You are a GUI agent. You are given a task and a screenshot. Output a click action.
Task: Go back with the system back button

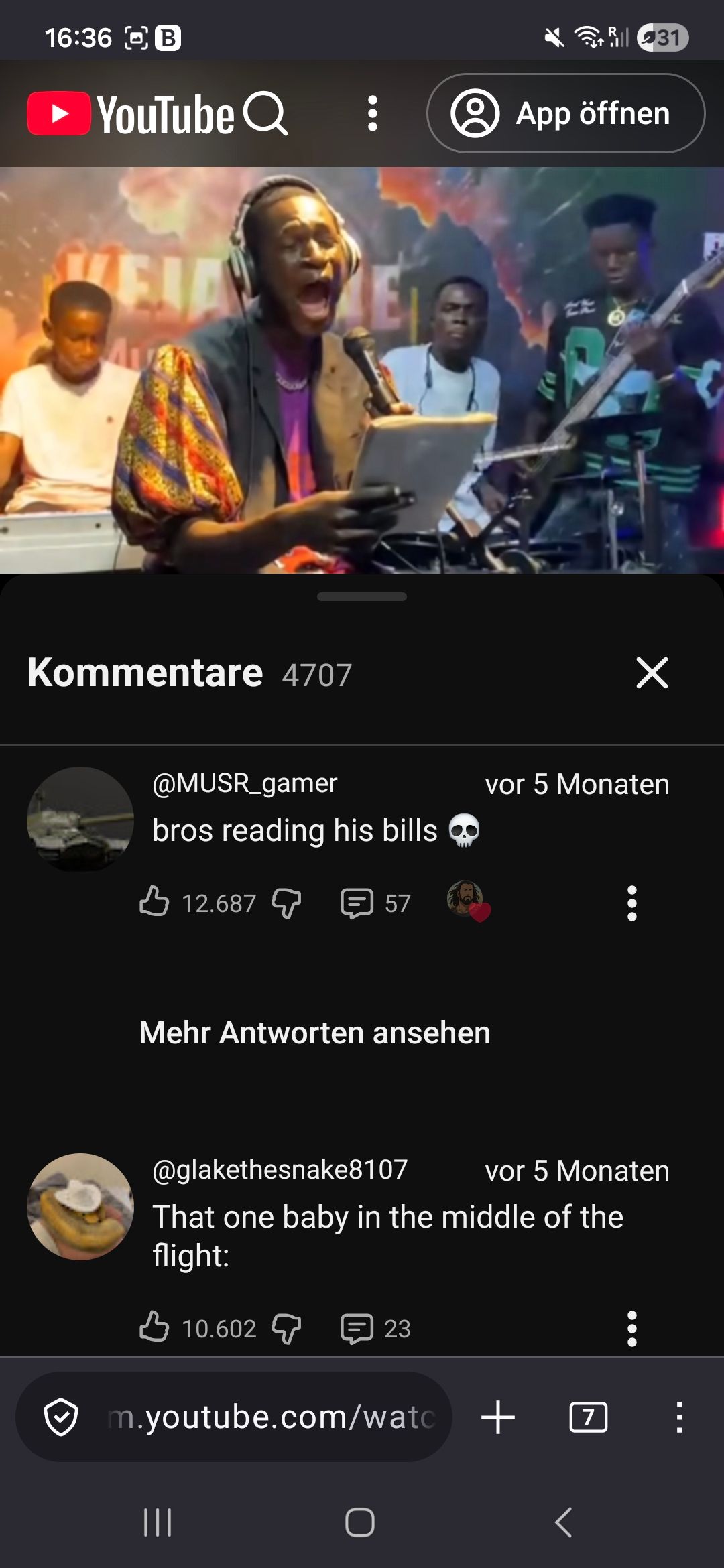click(x=563, y=1522)
